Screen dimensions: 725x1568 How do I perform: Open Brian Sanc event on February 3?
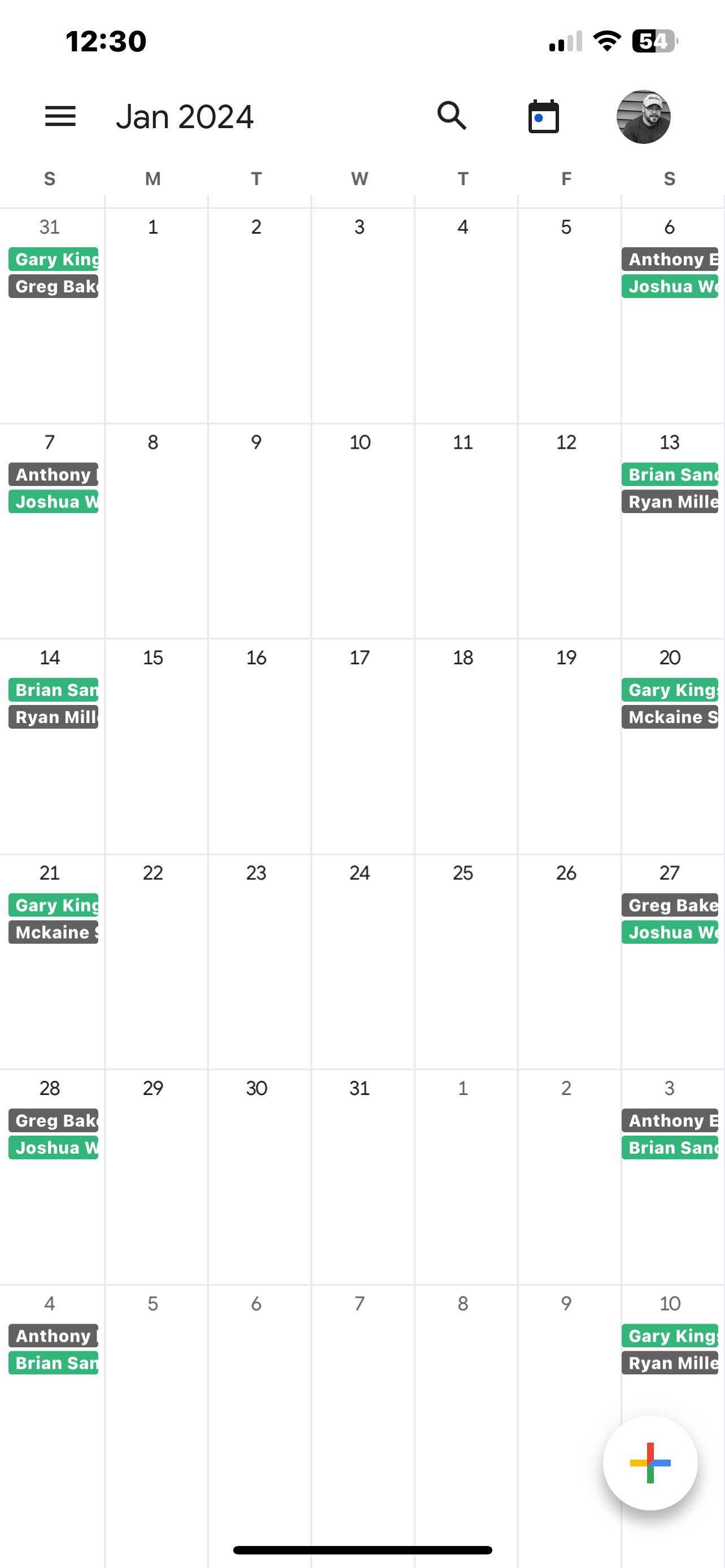click(670, 1147)
